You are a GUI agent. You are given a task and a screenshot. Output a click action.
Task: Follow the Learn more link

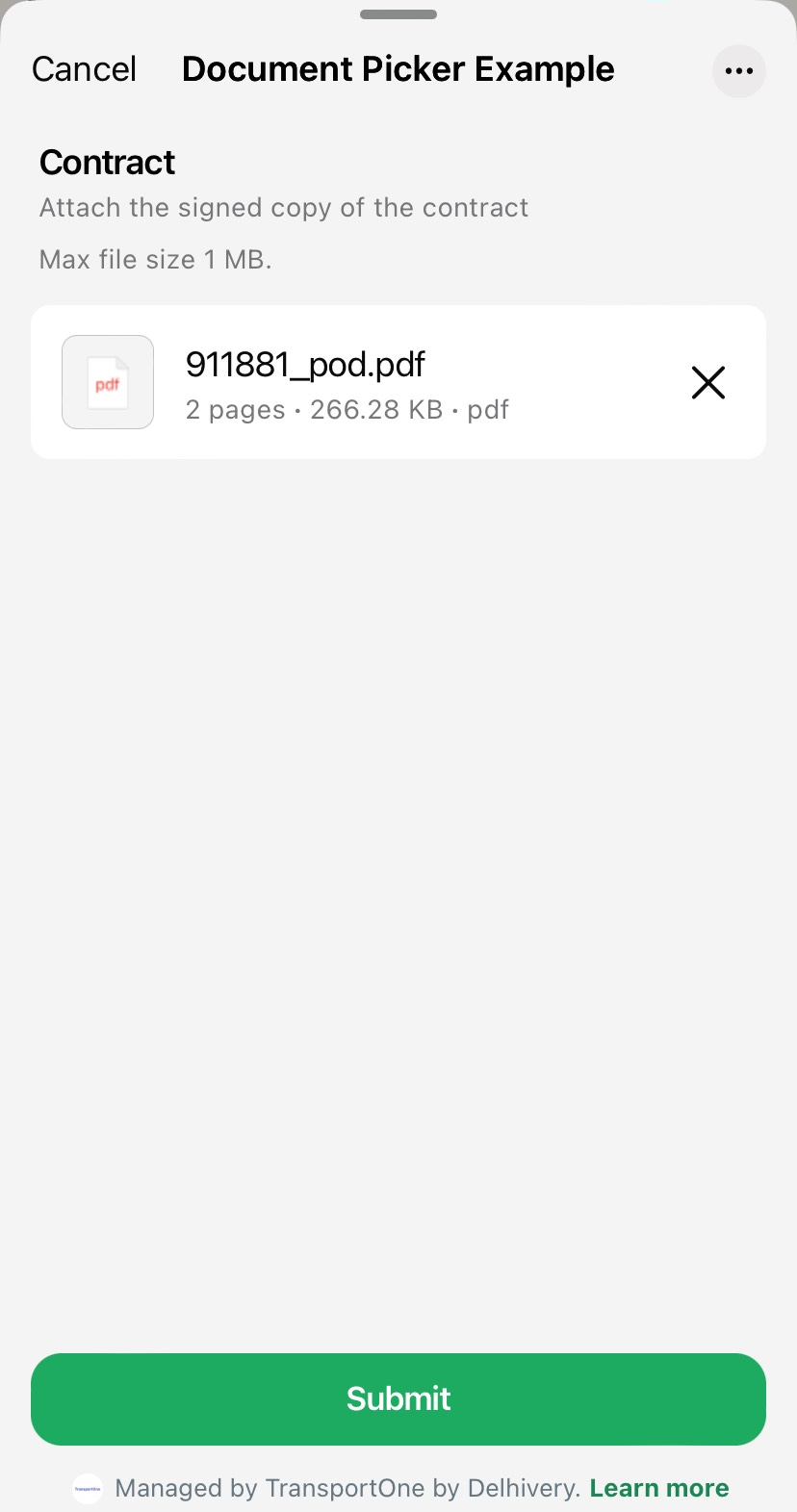coord(659,1488)
